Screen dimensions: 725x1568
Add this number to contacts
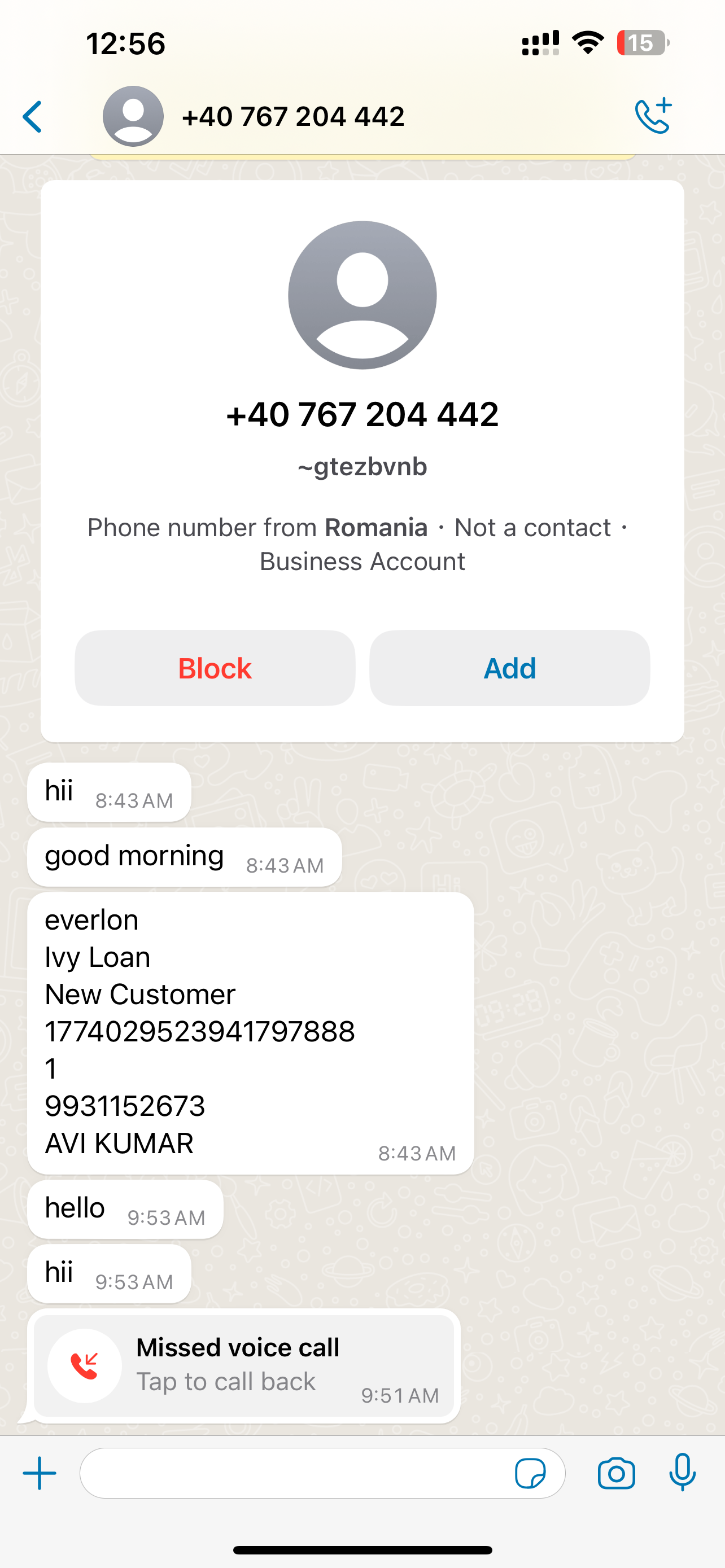coord(509,668)
